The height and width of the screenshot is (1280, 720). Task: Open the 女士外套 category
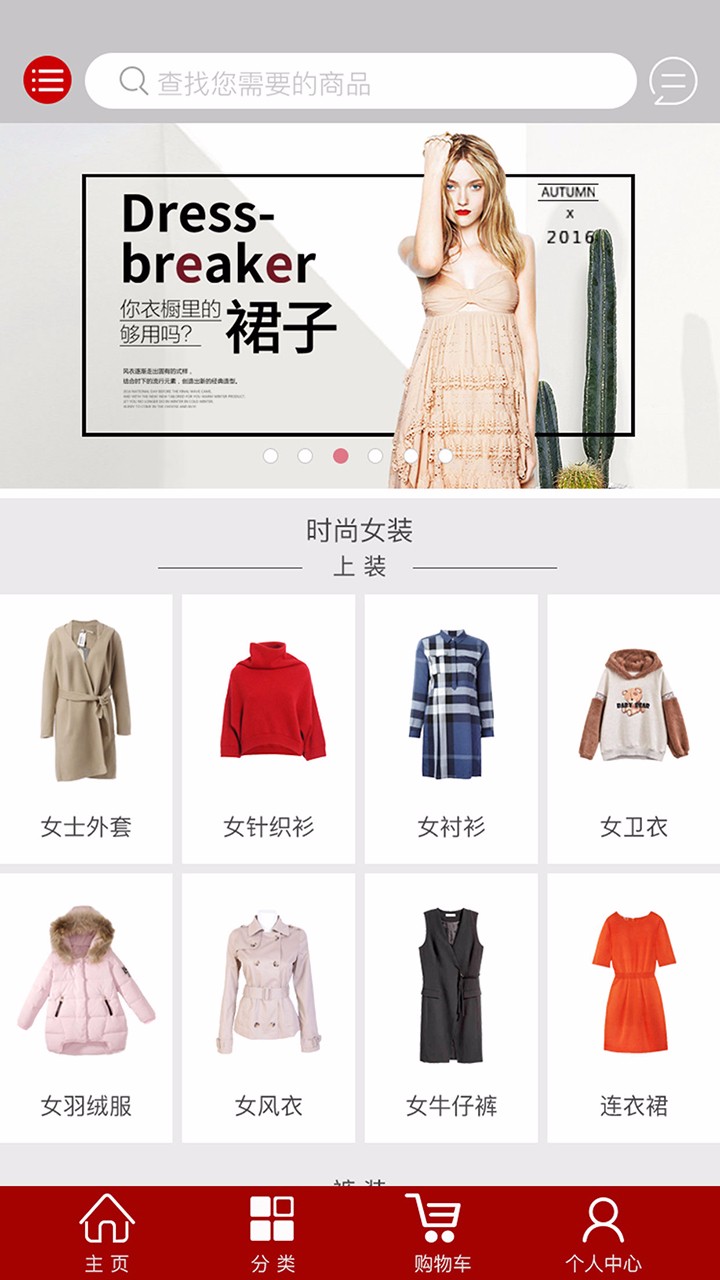86,728
